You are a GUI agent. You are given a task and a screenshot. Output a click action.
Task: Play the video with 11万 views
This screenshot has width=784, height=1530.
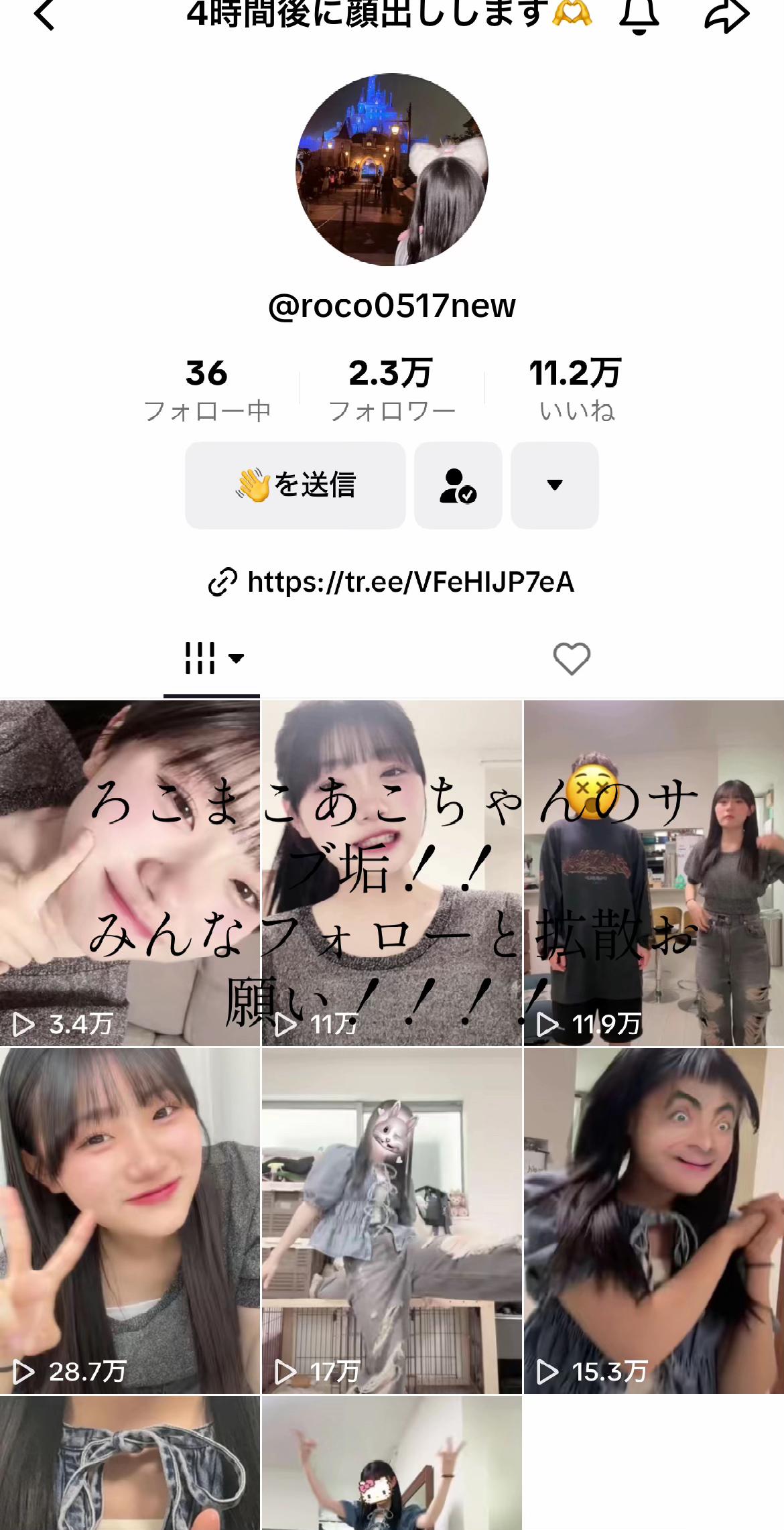point(392,873)
